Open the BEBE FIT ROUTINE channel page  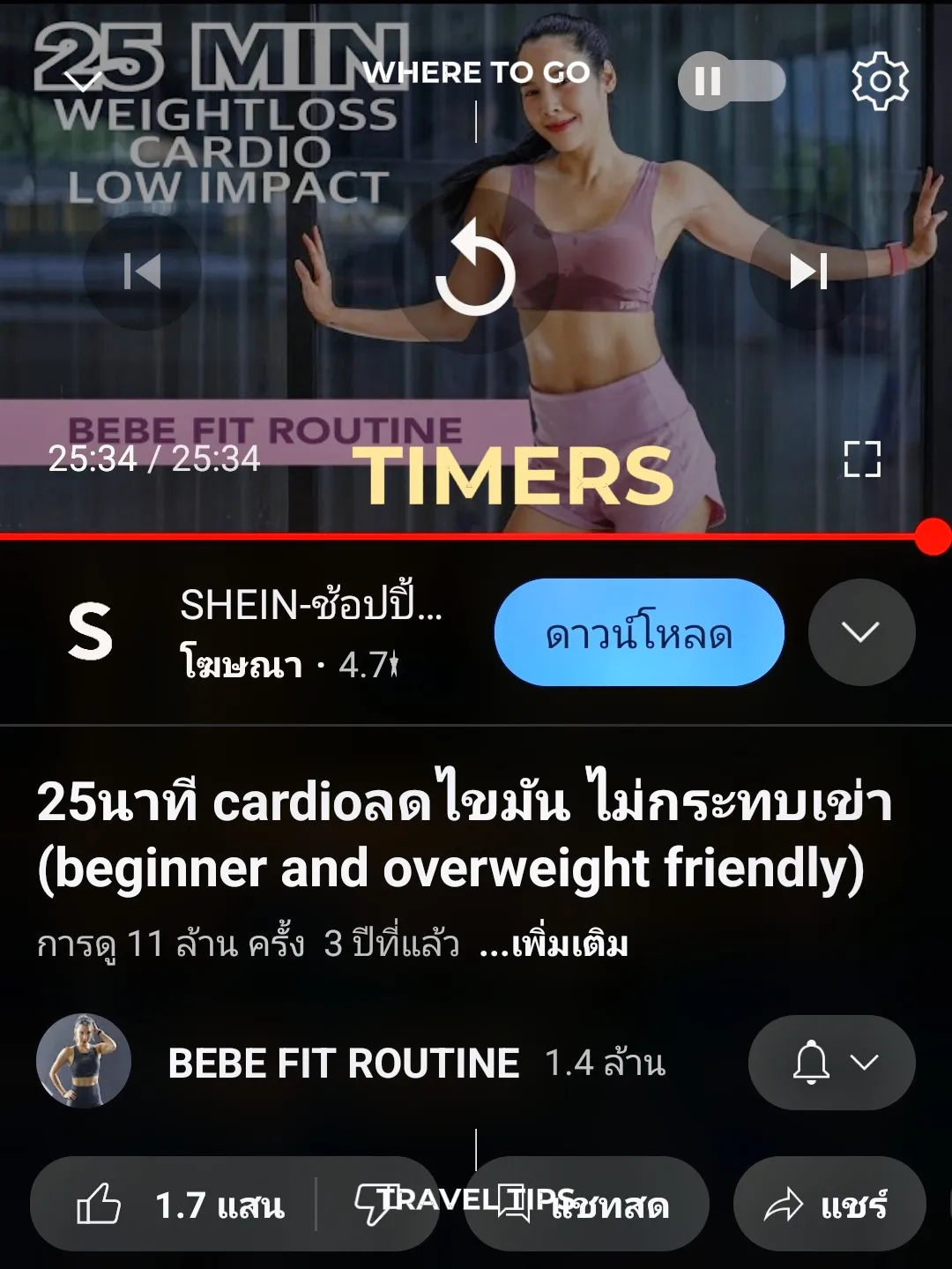[344, 1062]
